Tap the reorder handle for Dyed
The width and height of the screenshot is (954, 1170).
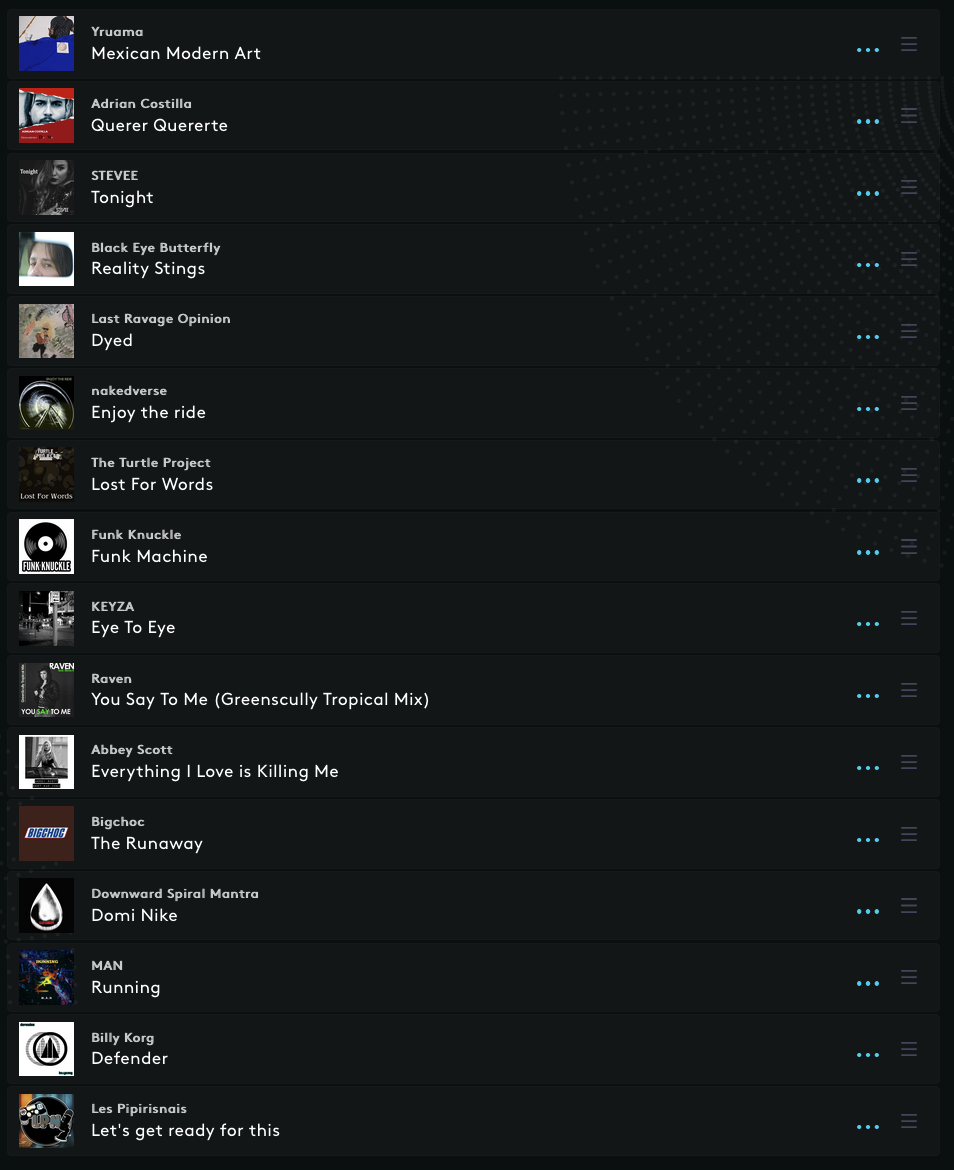[x=908, y=331]
